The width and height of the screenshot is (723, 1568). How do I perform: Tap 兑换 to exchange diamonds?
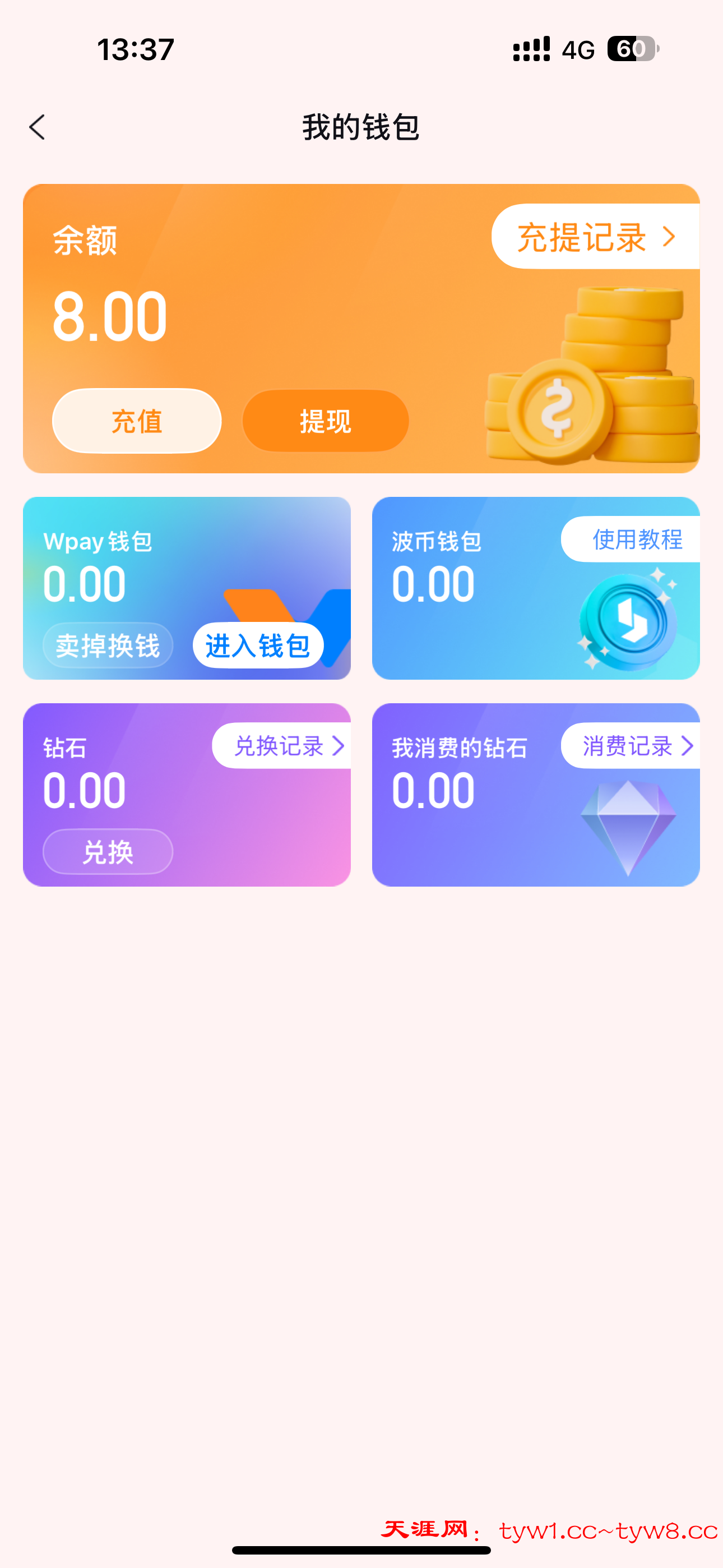coord(108,851)
